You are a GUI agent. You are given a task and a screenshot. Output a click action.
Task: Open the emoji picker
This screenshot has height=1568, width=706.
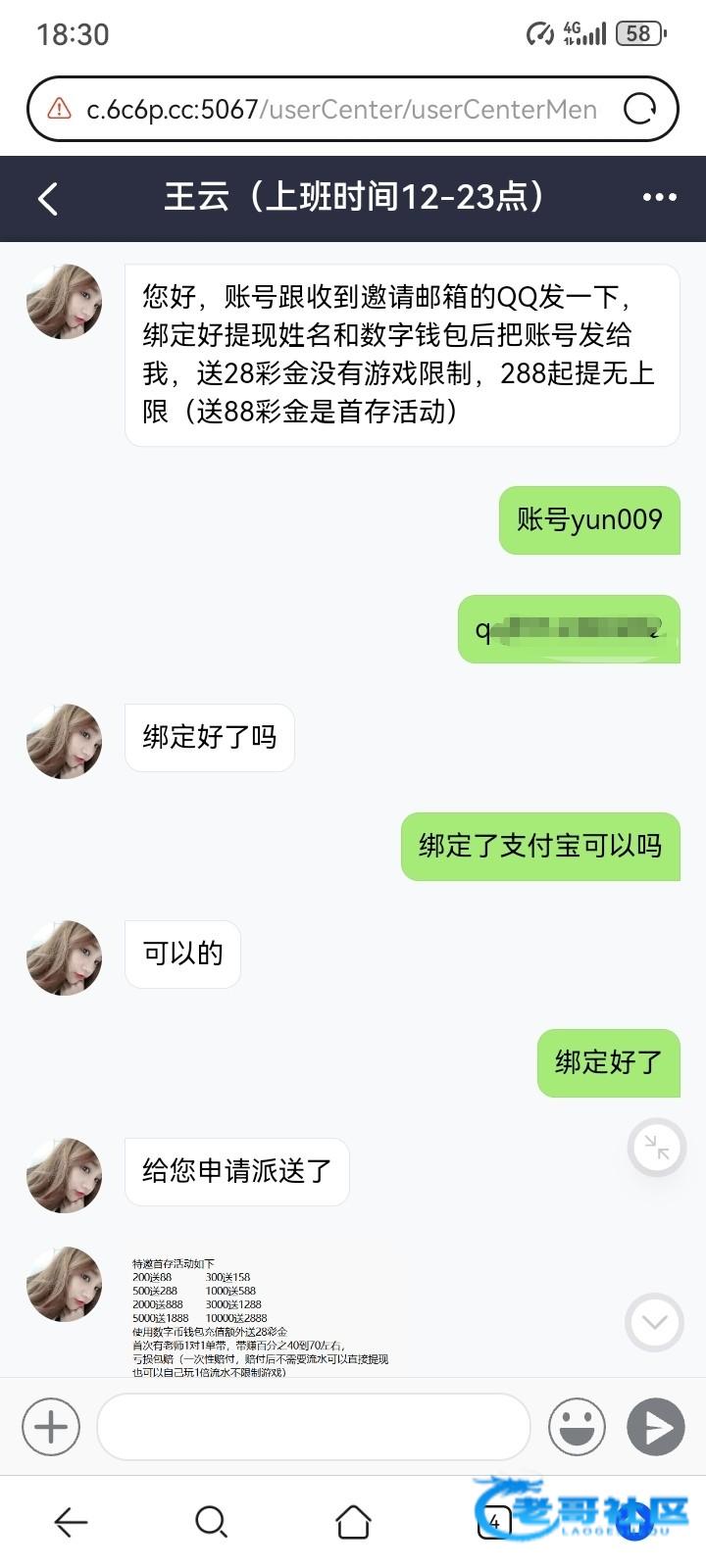coord(577,1427)
